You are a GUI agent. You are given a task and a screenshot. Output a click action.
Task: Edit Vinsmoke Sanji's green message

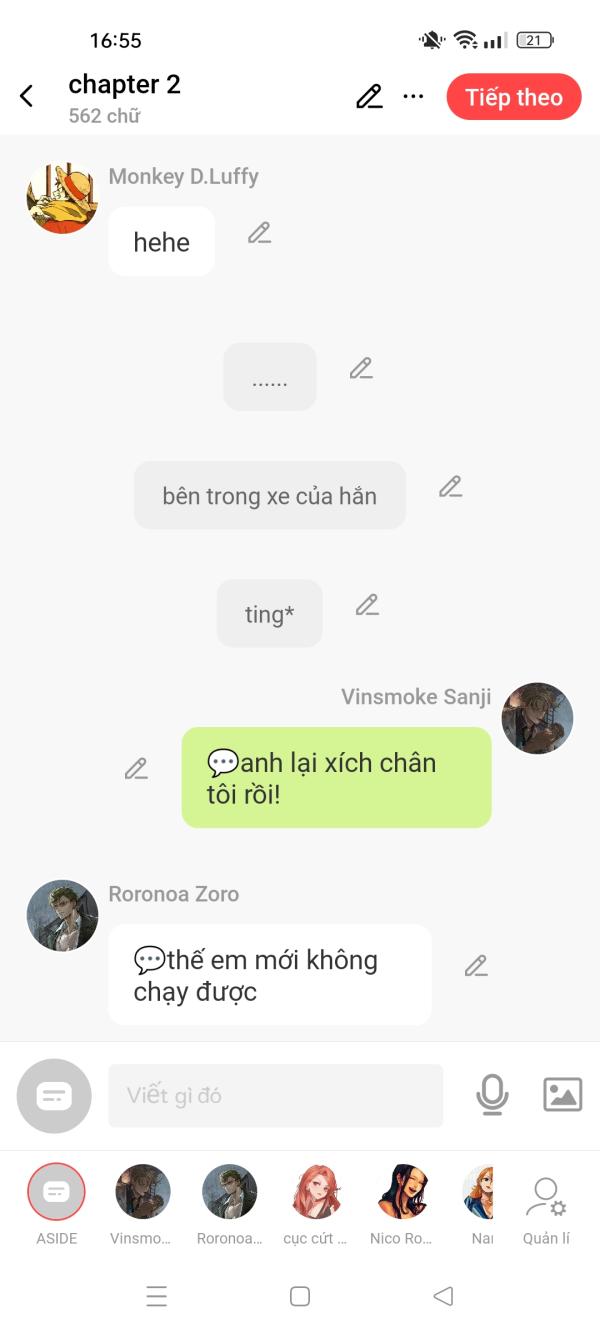pyautogui.click(x=136, y=769)
